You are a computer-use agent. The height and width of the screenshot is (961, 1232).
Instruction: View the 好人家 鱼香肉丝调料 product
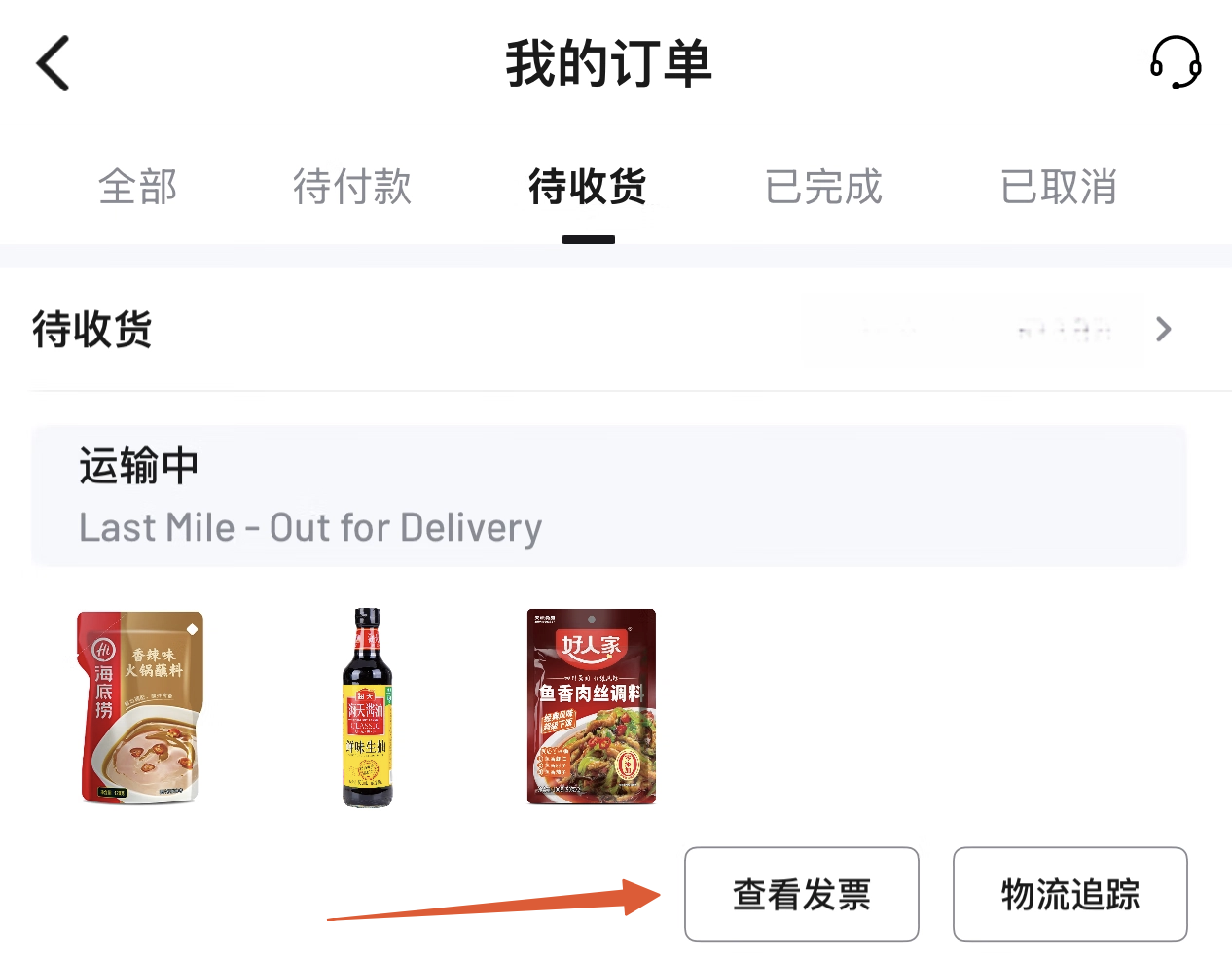click(x=592, y=707)
